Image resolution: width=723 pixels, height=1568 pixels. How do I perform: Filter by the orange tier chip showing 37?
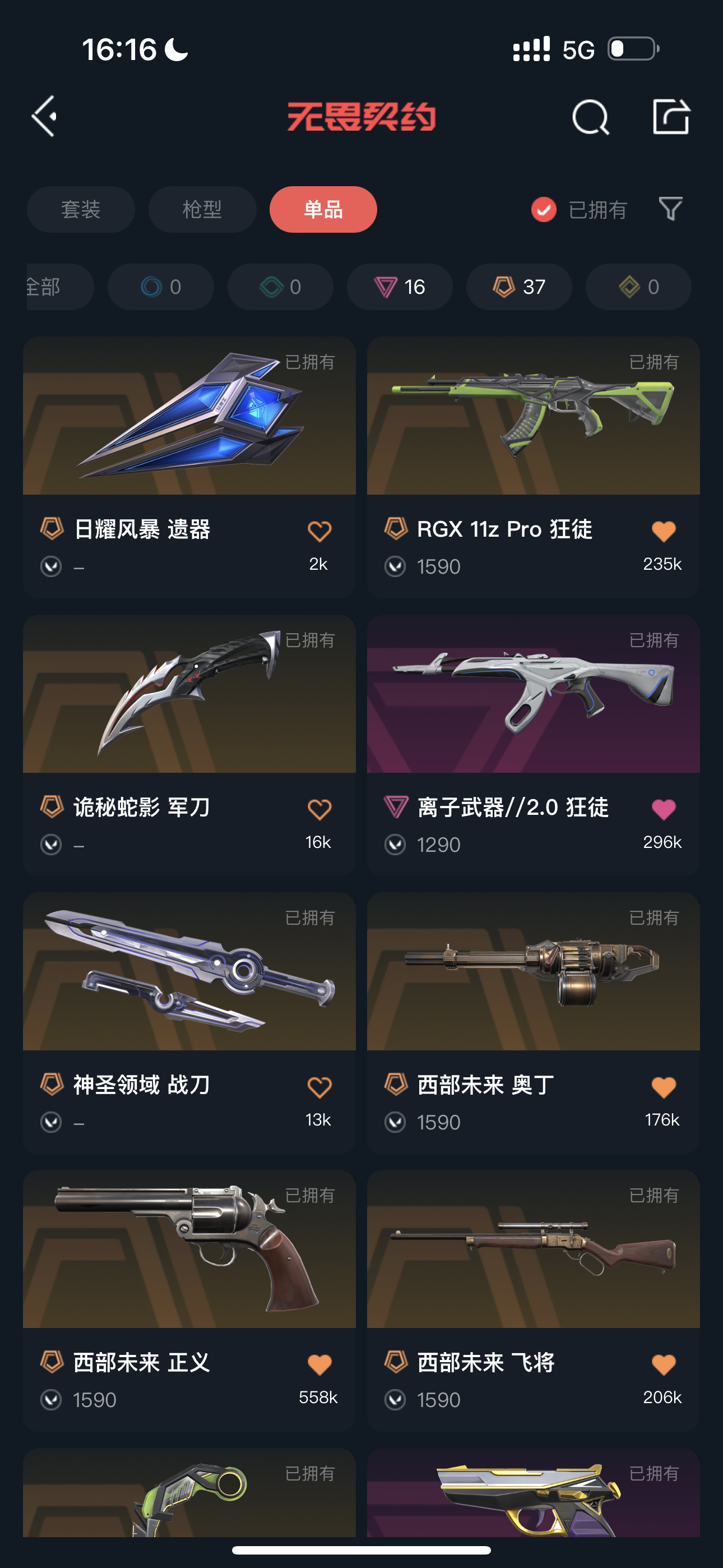click(518, 287)
